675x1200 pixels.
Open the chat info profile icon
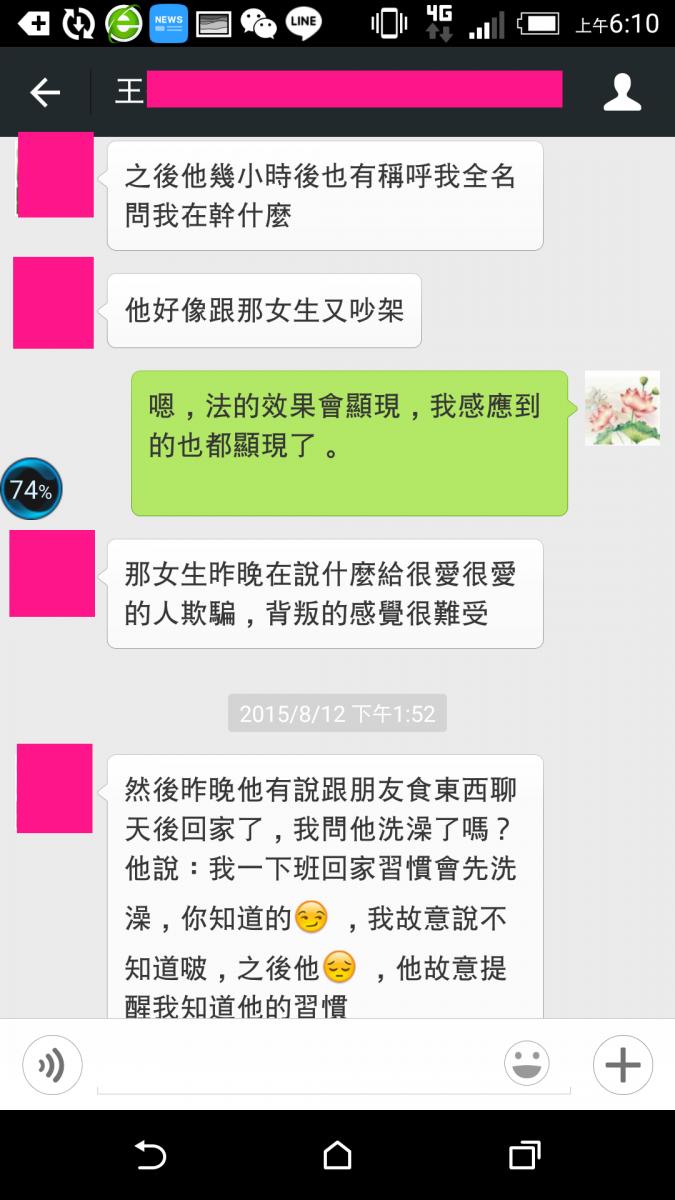(621, 92)
